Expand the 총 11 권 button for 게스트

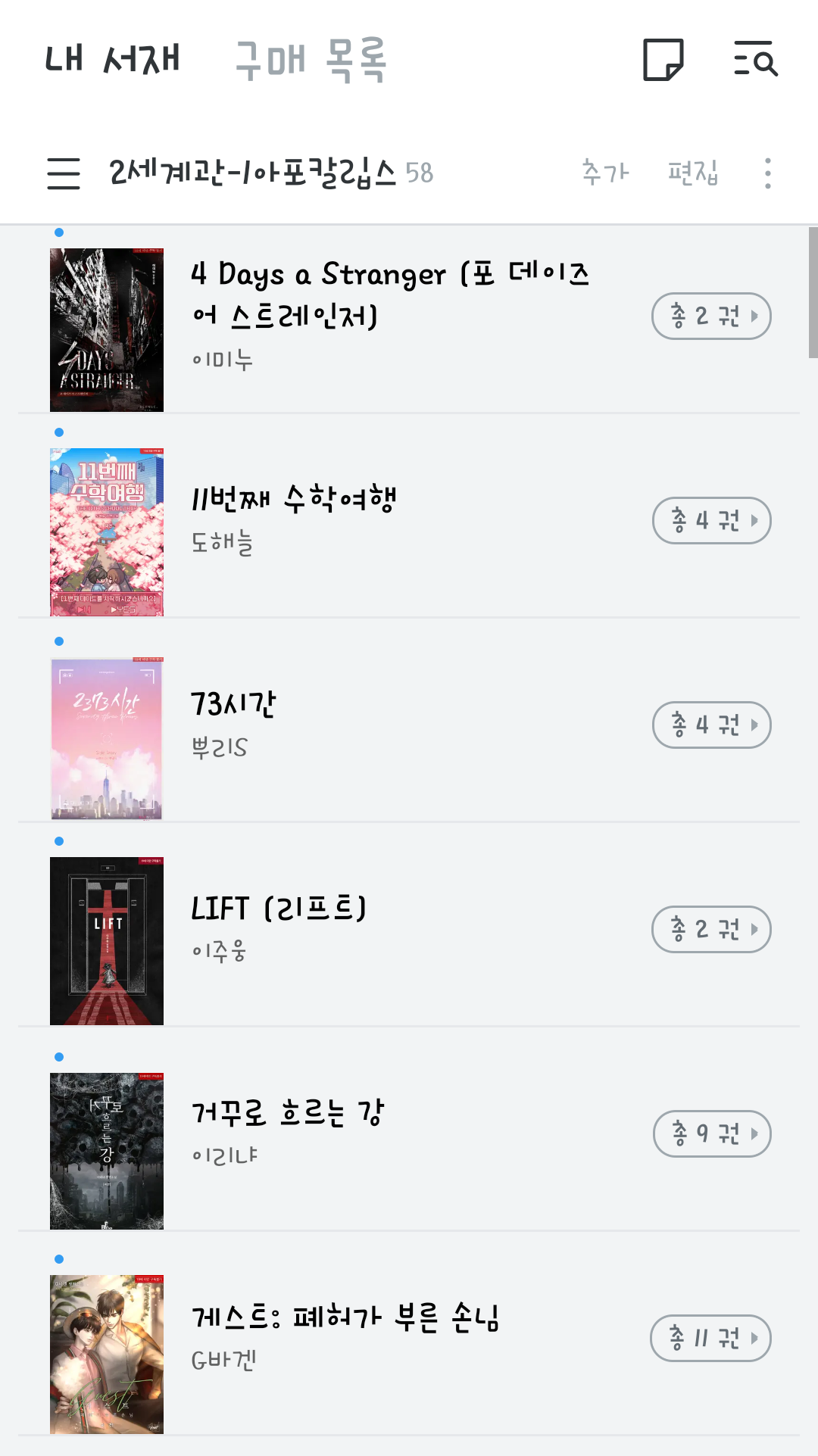(710, 1338)
